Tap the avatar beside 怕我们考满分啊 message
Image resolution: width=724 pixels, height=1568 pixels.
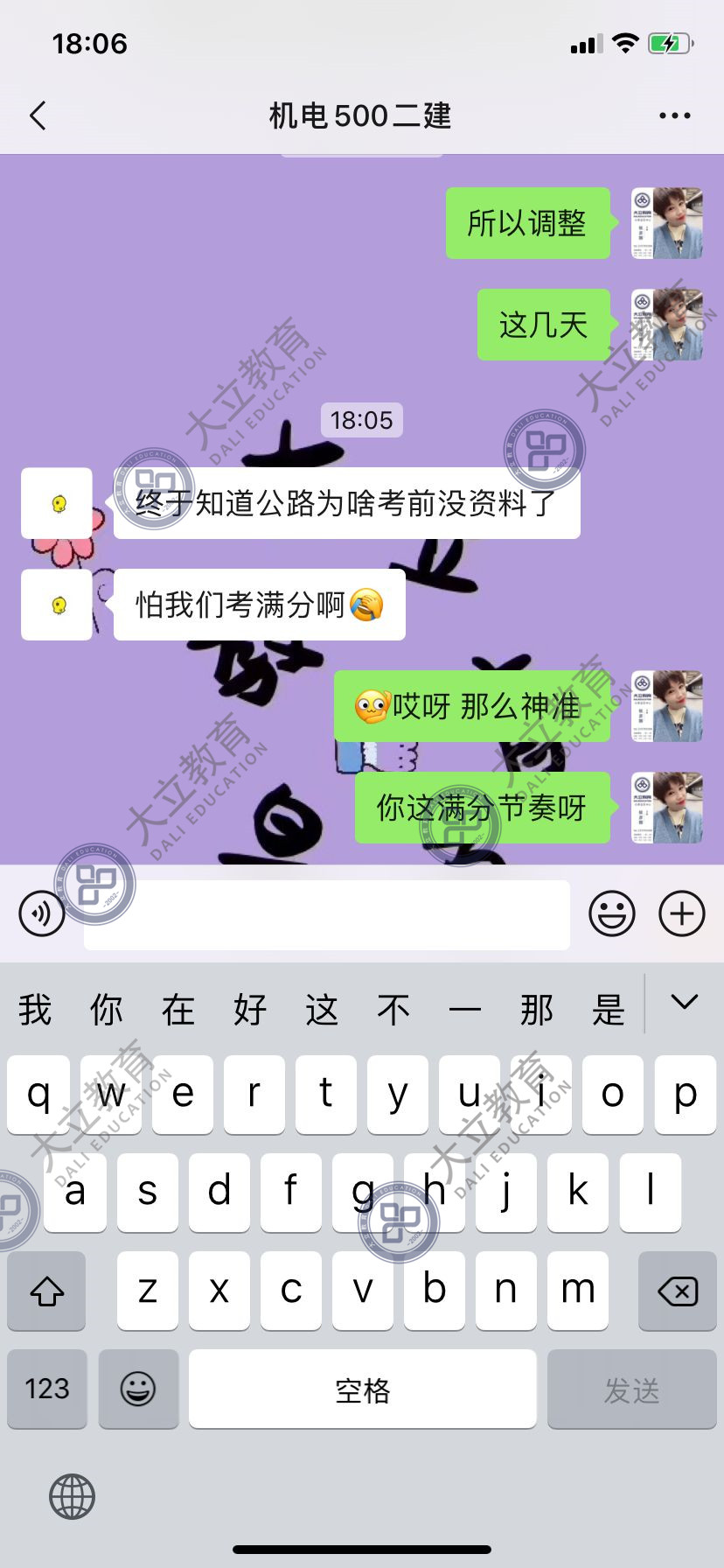coord(57,605)
